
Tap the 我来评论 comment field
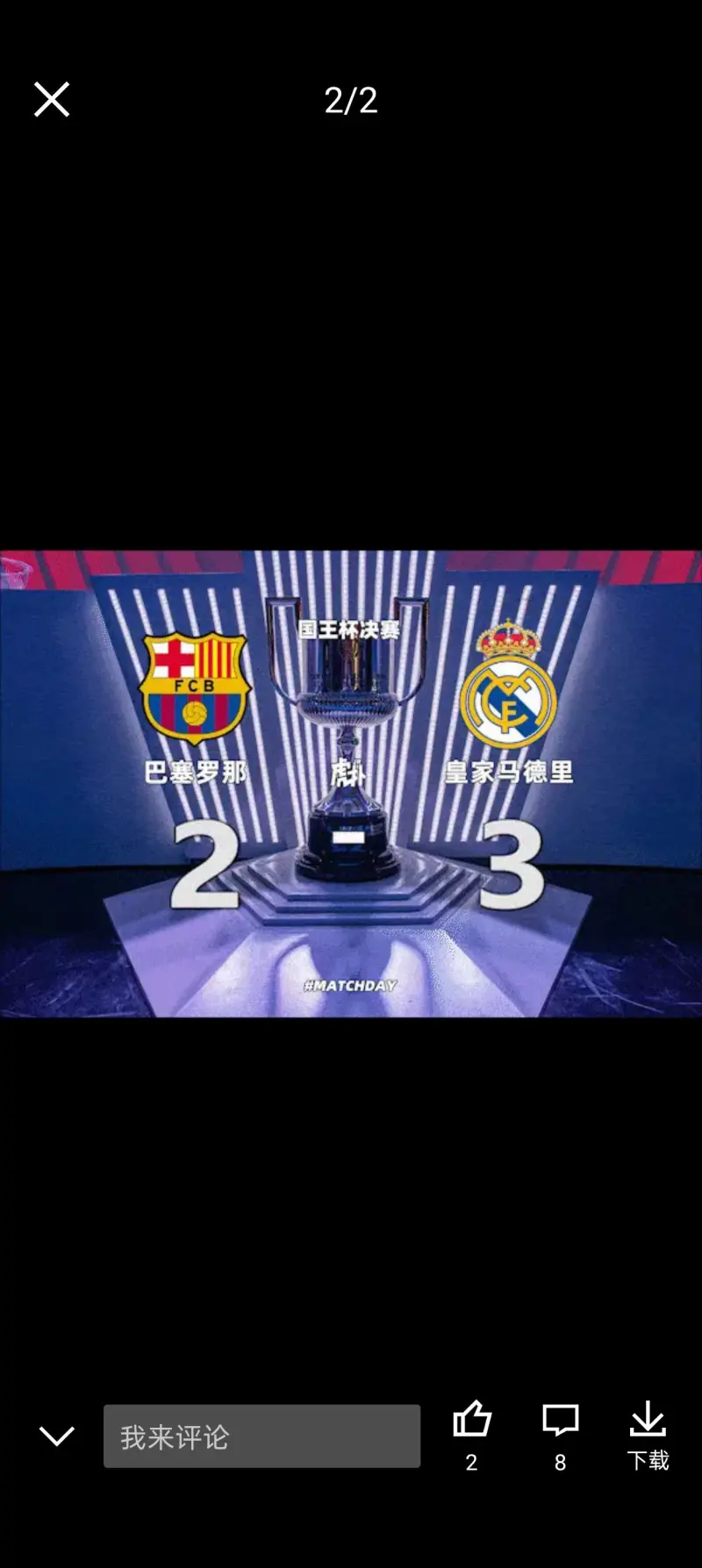pyautogui.click(x=261, y=1436)
